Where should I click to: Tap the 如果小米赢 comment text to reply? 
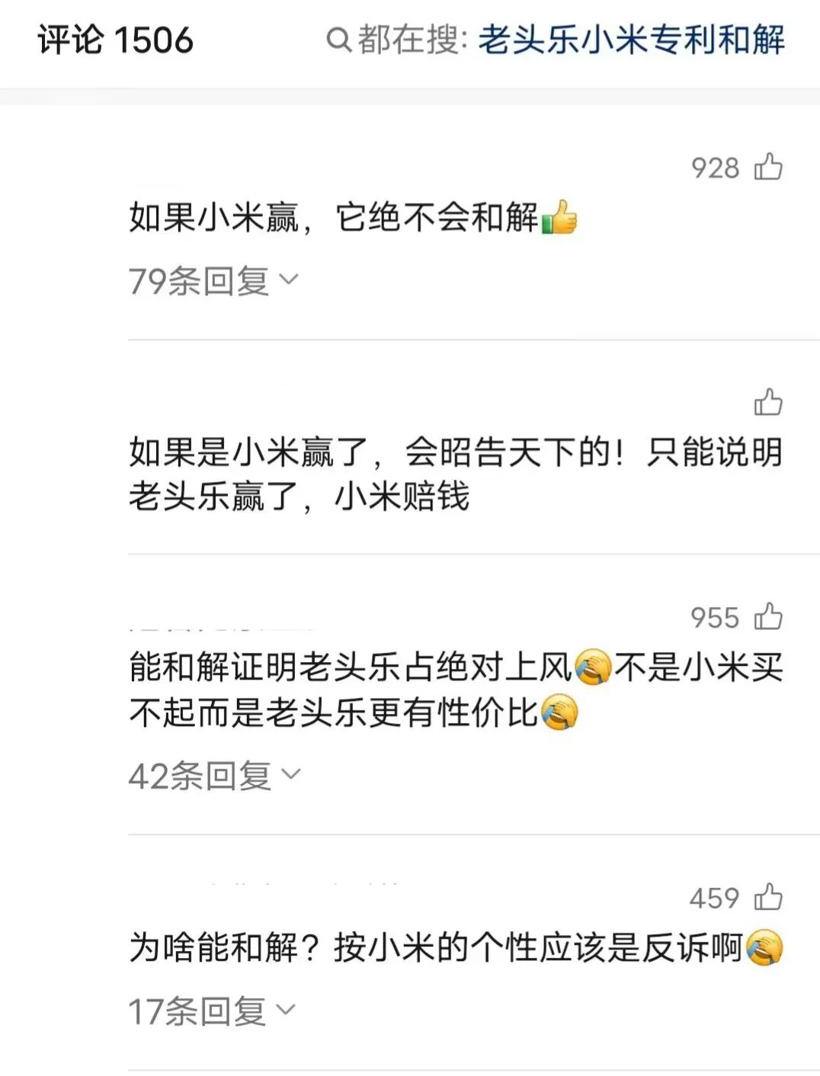(330, 216)
